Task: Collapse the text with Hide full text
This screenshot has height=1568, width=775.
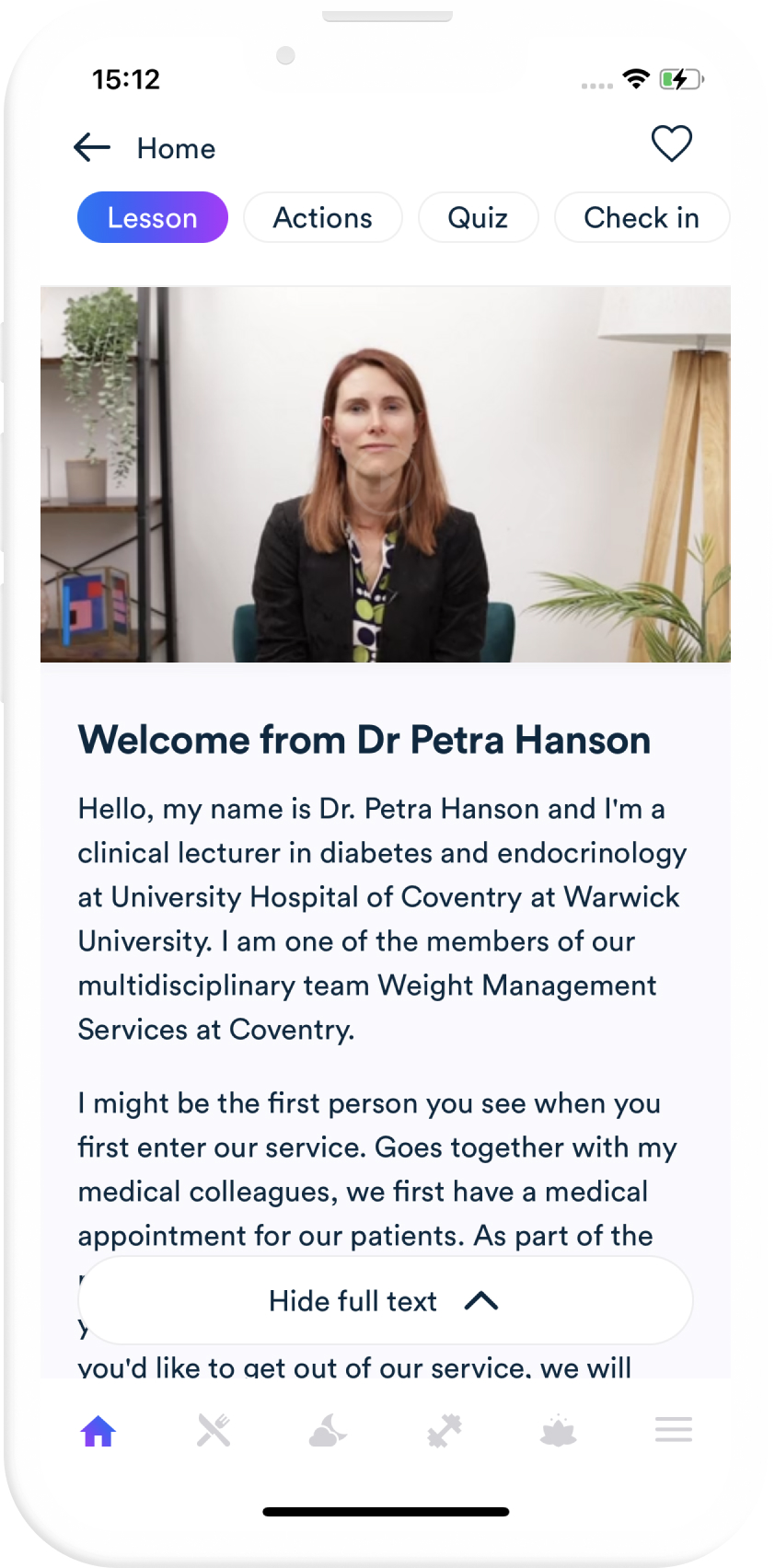Action: [386, 1301]
